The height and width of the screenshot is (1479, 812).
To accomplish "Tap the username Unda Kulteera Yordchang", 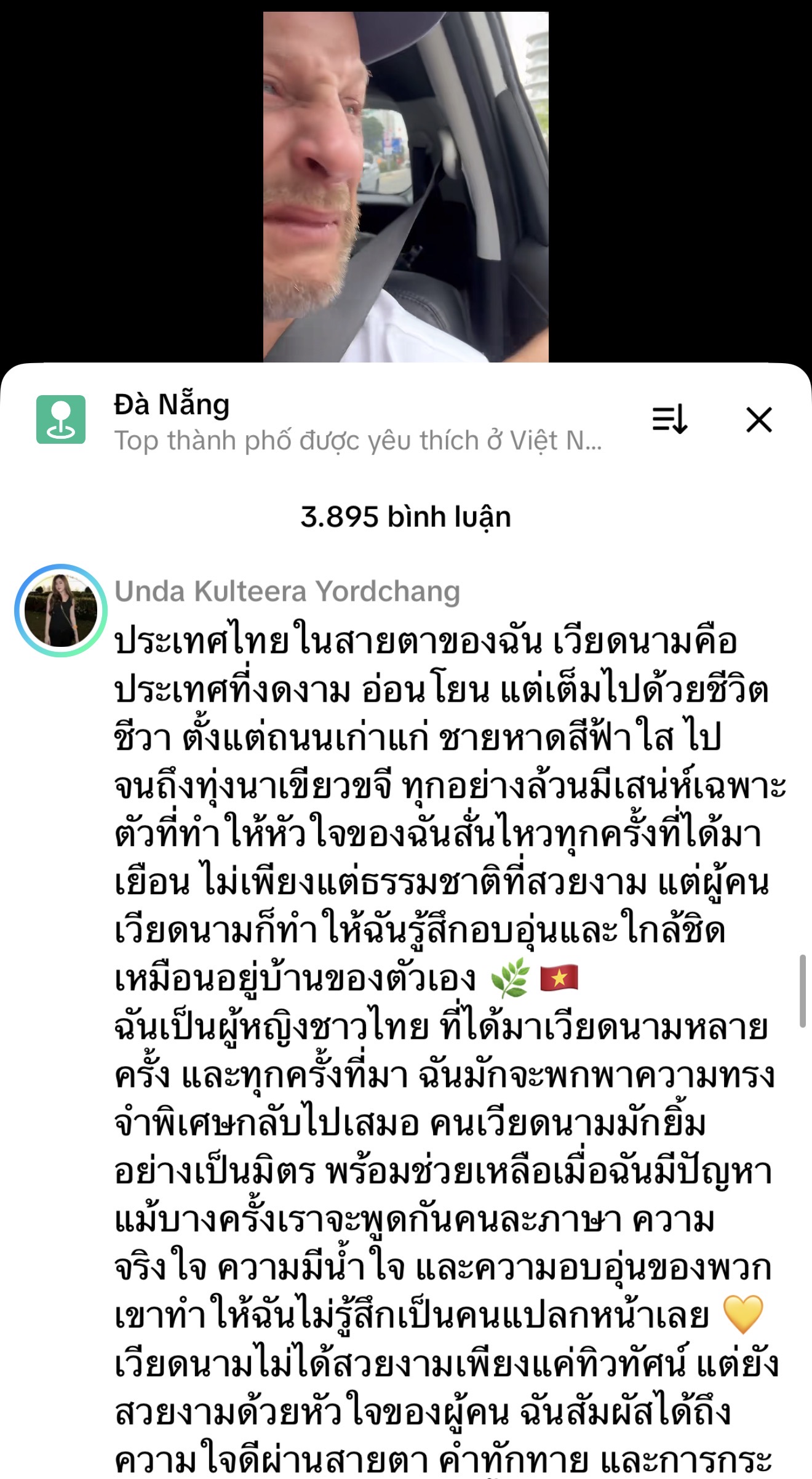I will 287,591.
